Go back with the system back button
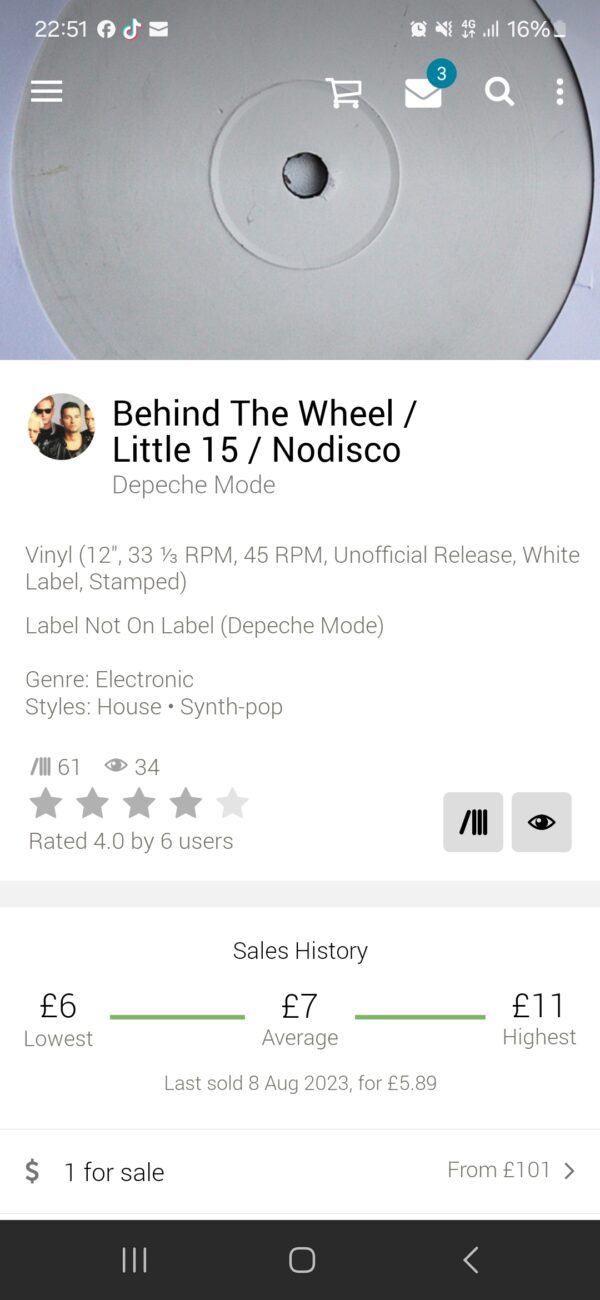 470,1260
